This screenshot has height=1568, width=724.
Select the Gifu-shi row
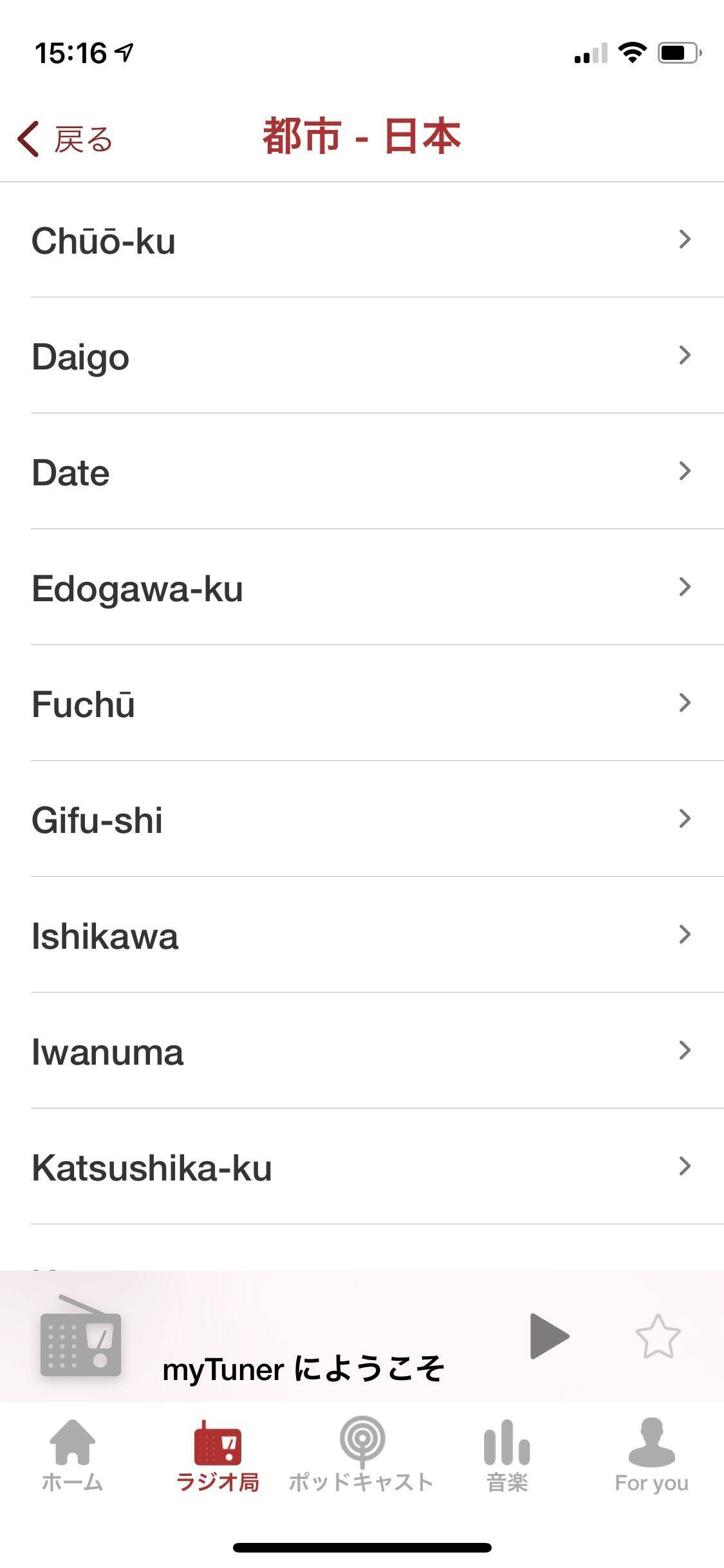pos(362,819)
